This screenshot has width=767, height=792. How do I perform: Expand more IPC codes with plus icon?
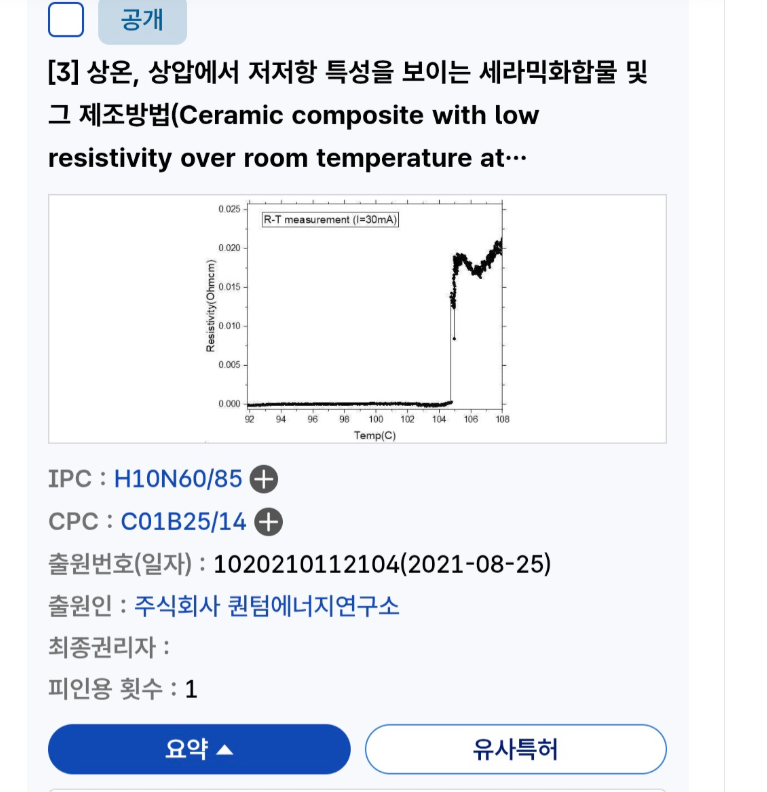point(263,480)
